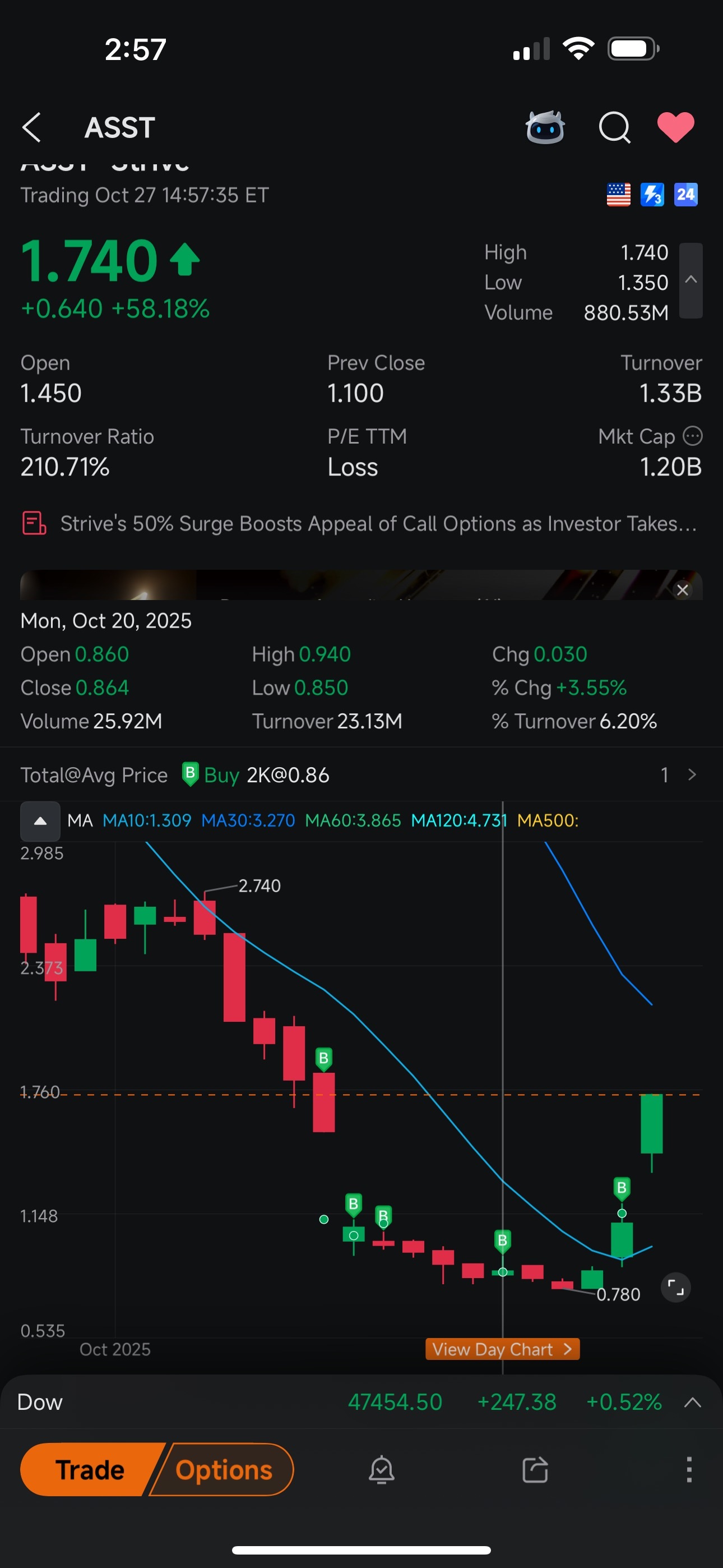Open the AI assistant robot icon
This screenshot has width=723, height=1568.
(x=545, y=127)
